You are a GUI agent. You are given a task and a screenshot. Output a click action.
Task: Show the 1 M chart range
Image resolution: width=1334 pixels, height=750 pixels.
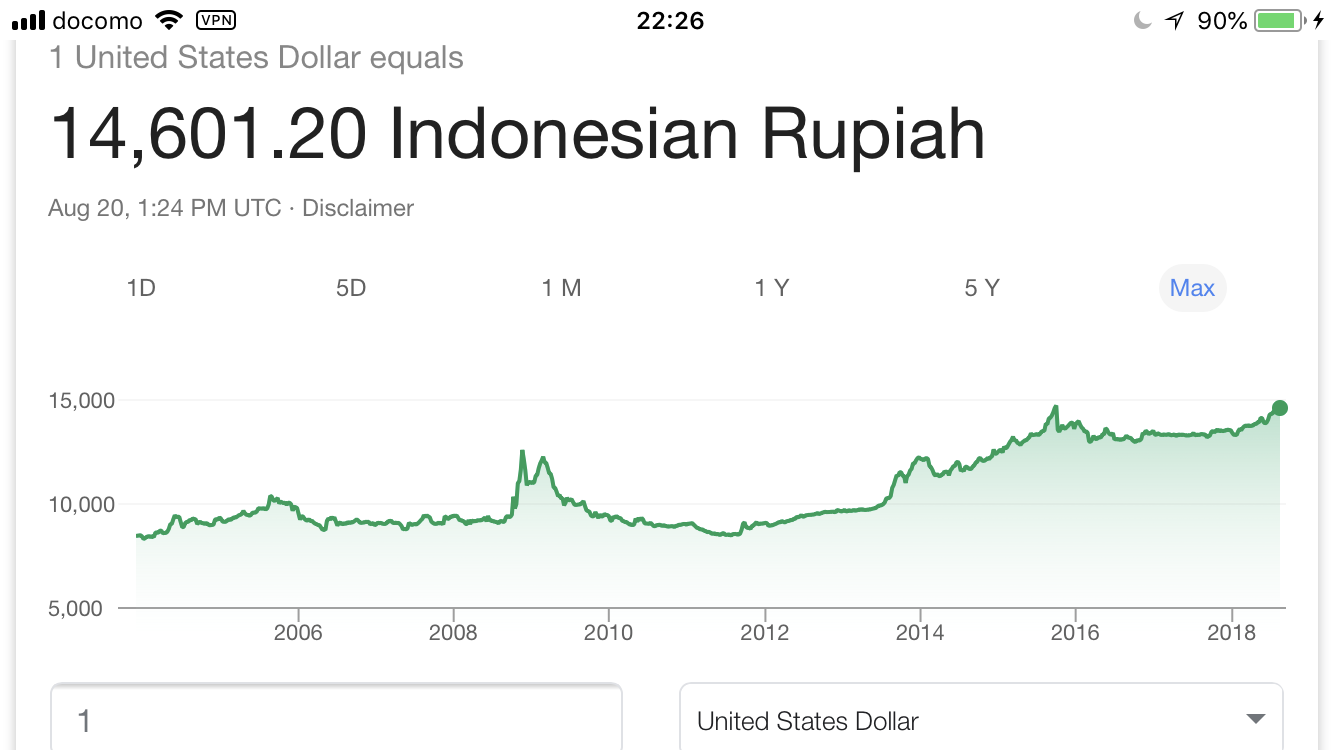coord(561,288)
